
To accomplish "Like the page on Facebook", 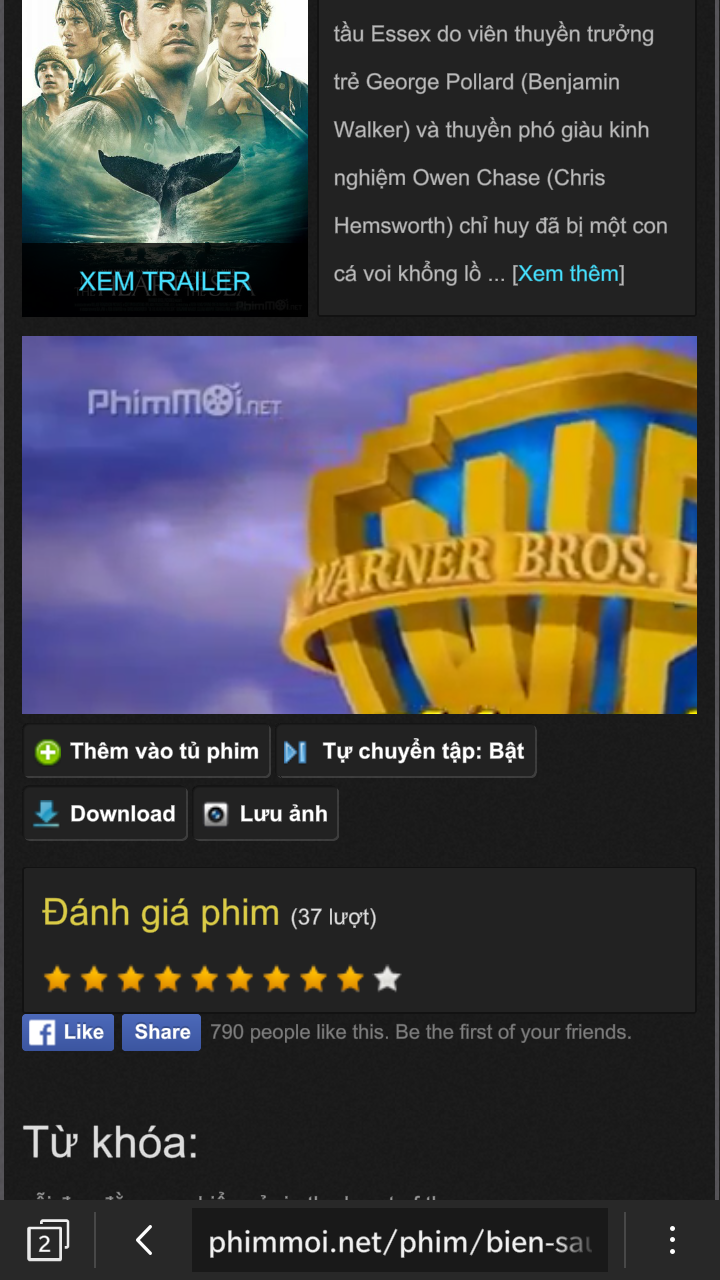I will click(68, 1032).
